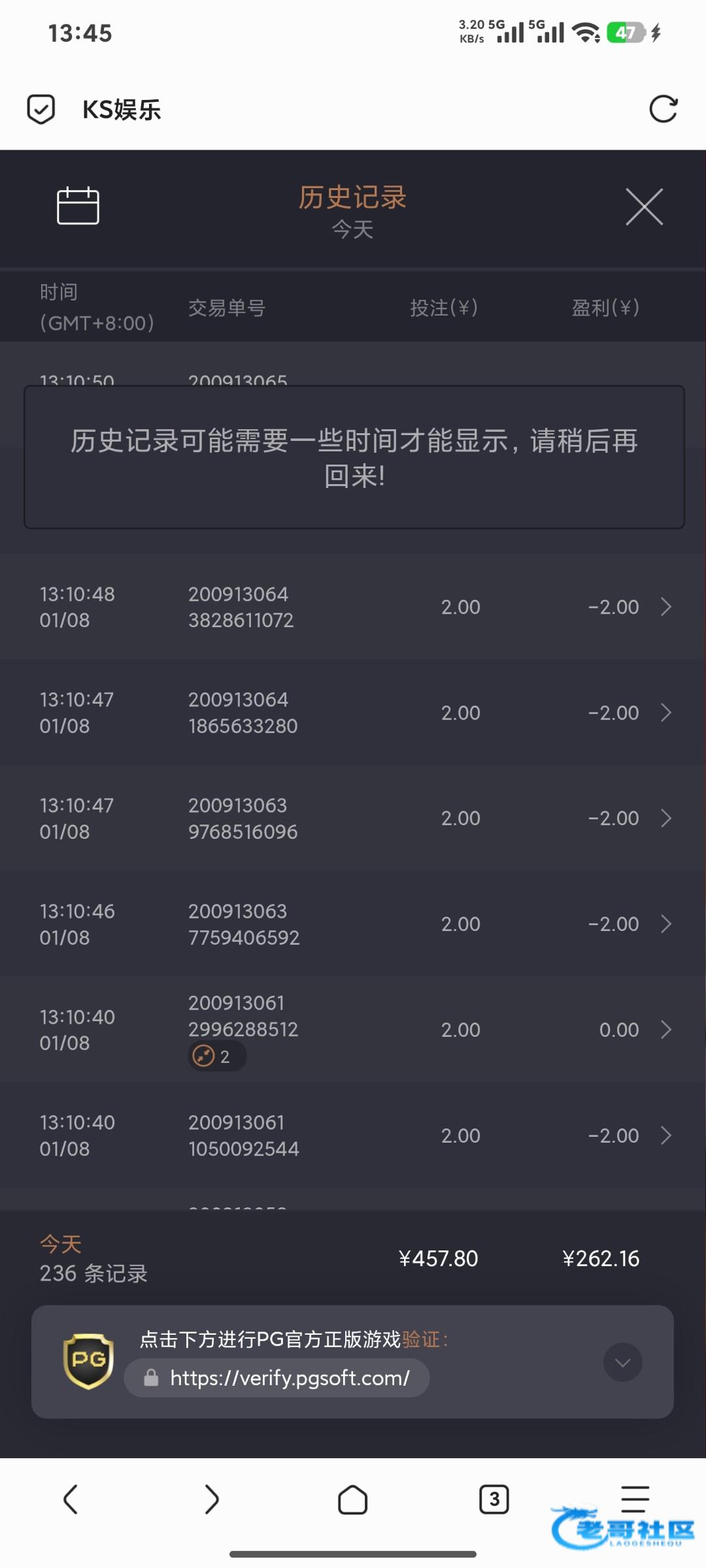Open the calendar date picker
Screen dimensions: 706x1568
click(x=78, y=206)
